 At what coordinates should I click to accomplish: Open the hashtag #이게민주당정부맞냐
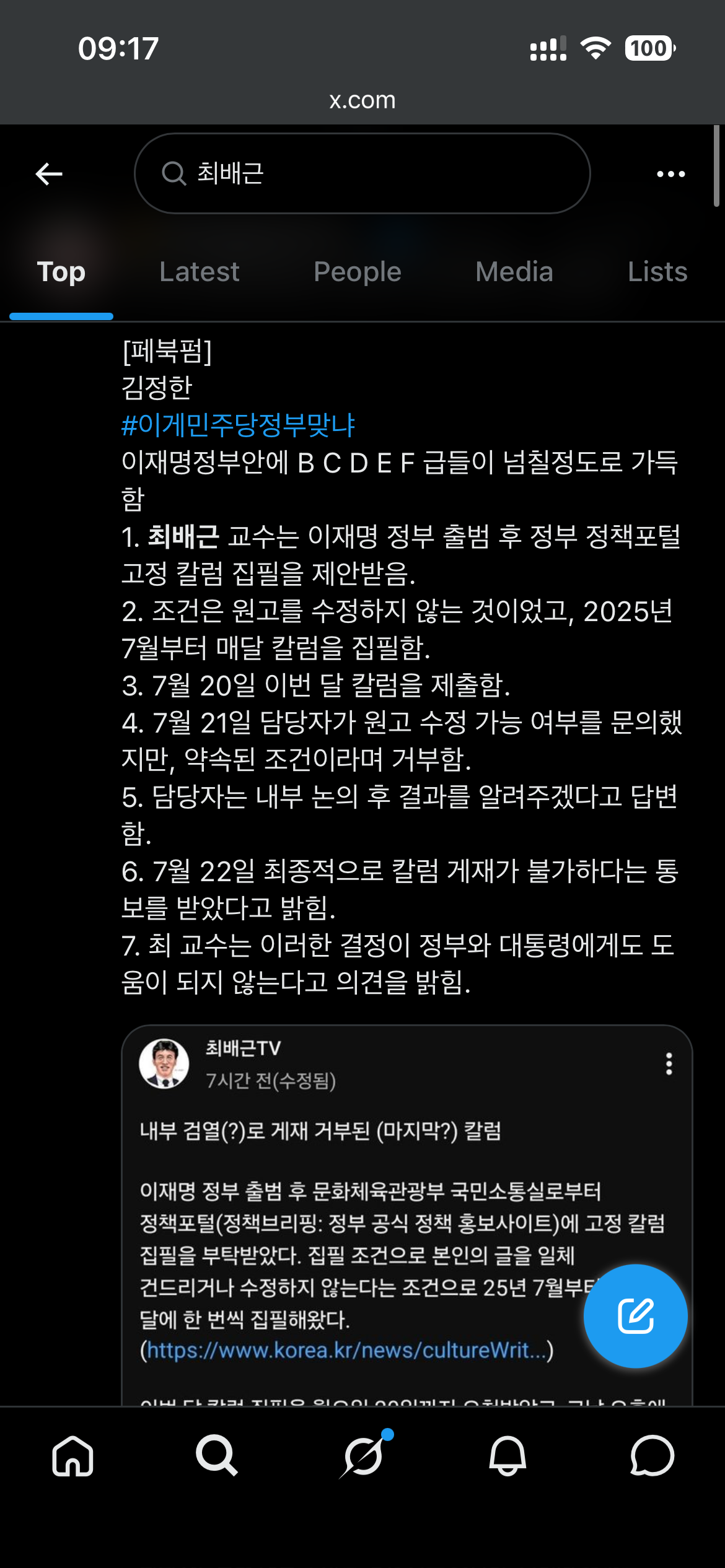coord(239,425)
